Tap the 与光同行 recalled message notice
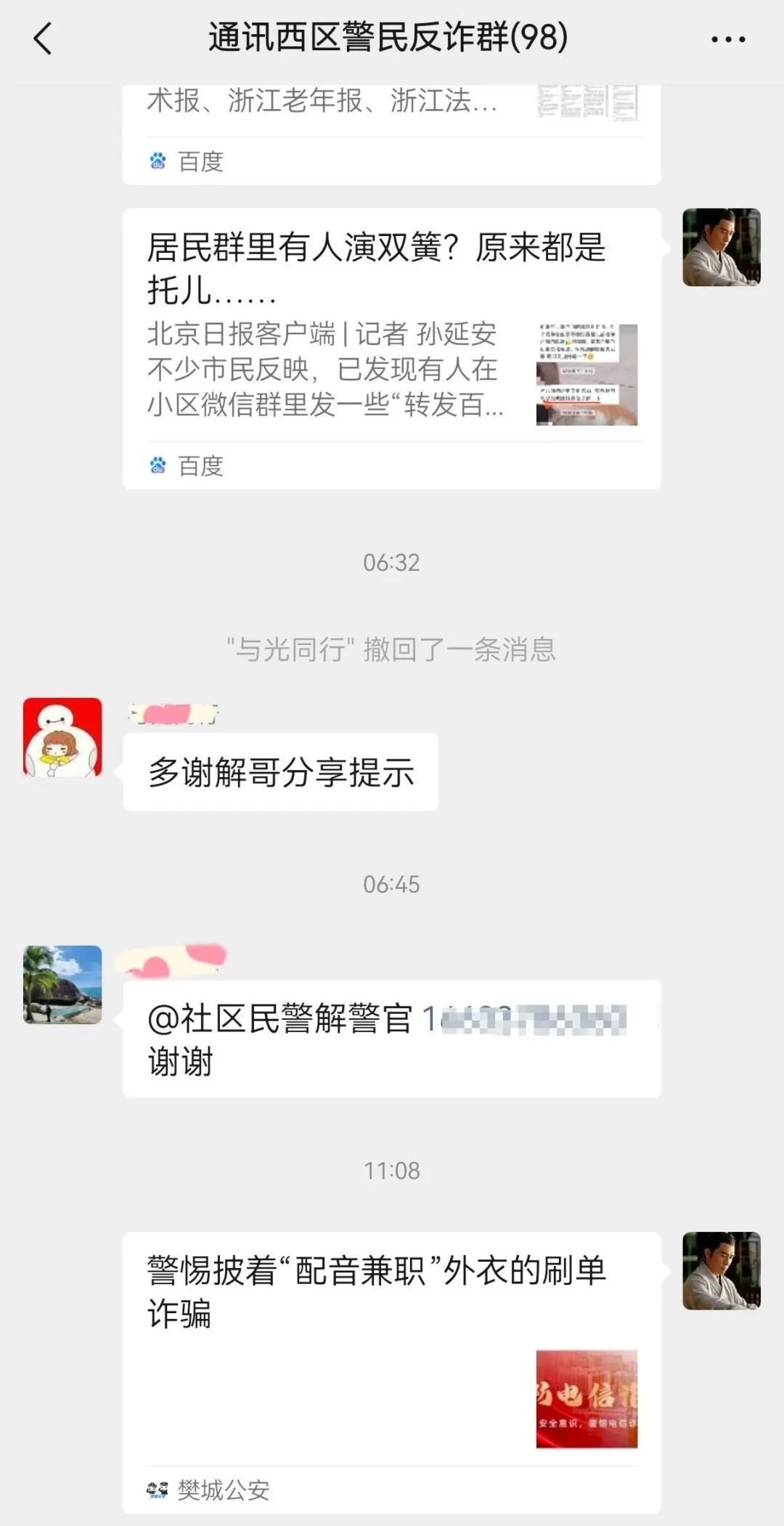This screenshot has width=784, height=1526. click(x=392, y=652)
